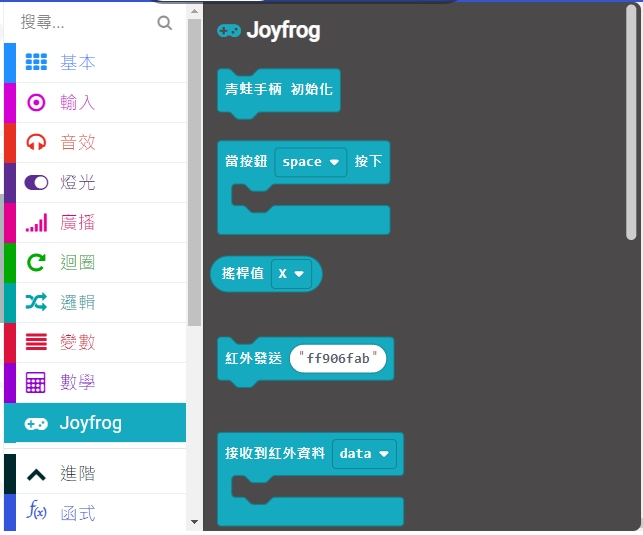This screenshot has width=643, height=535.
Task: Select the 廣播 category
Action: click(78, 222)
